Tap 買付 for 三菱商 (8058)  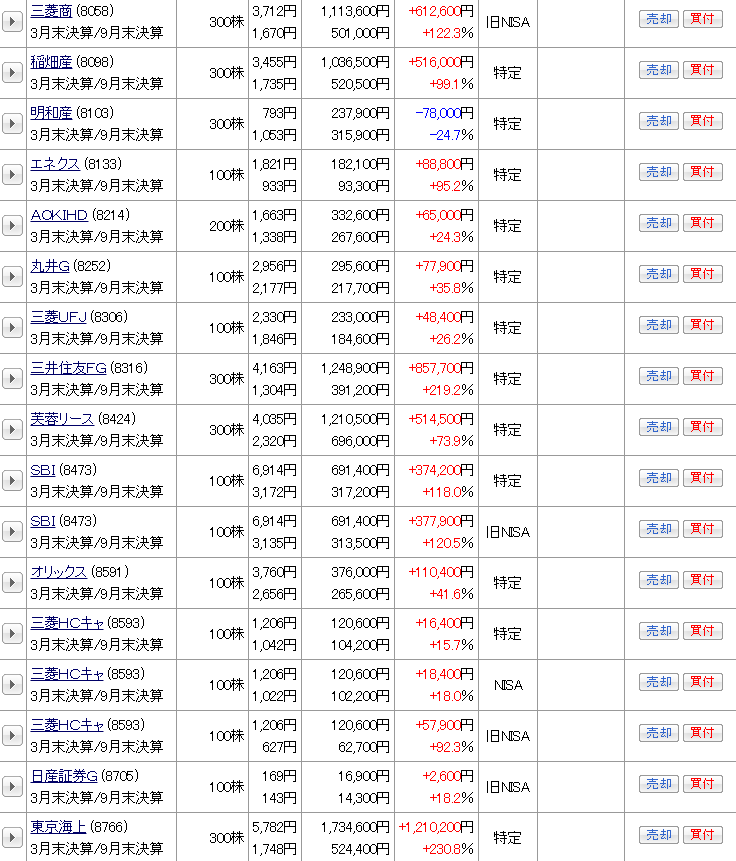click(702, 19)
